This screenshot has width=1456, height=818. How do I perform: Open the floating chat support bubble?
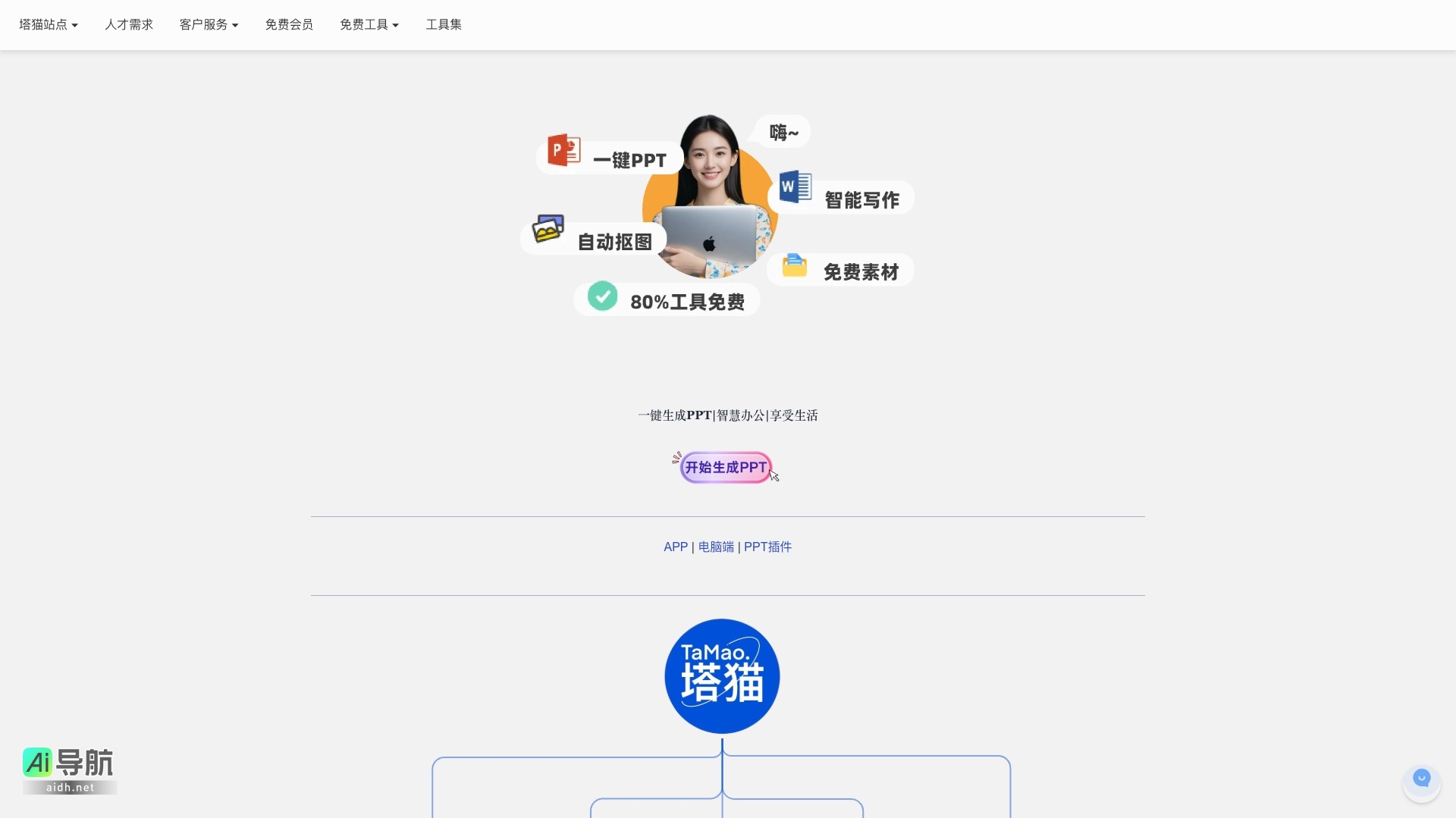tap(1421, 779)
